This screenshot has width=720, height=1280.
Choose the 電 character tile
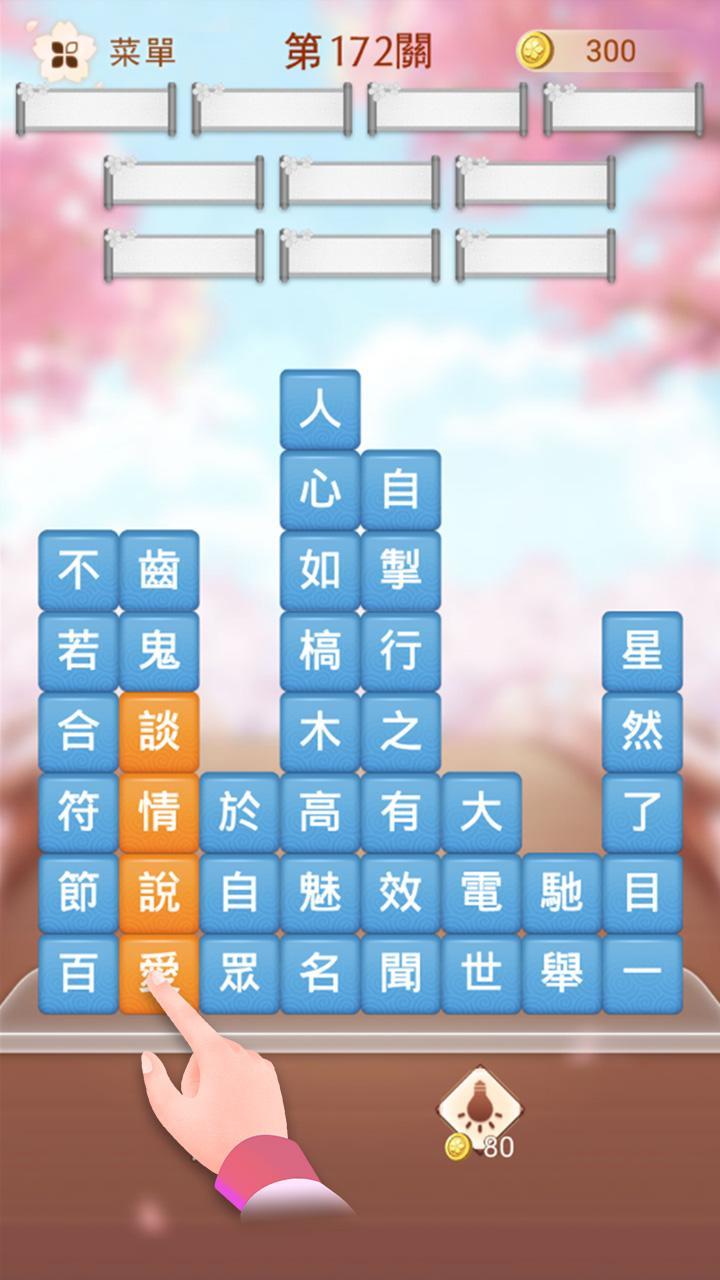481,893
